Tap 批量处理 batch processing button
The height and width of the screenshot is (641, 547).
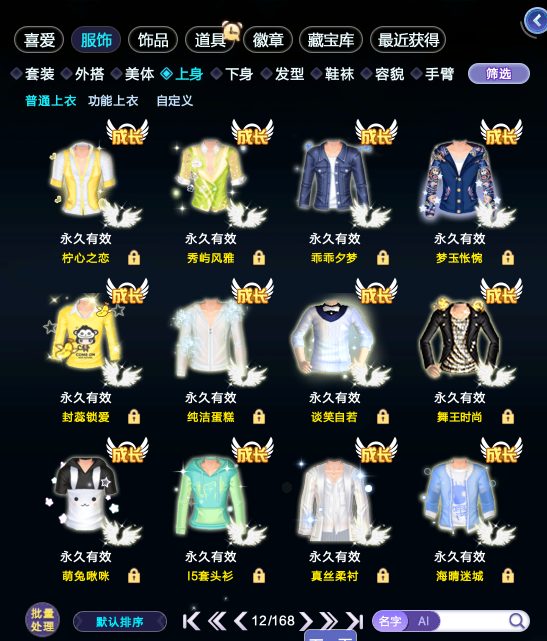click(43, 620)
